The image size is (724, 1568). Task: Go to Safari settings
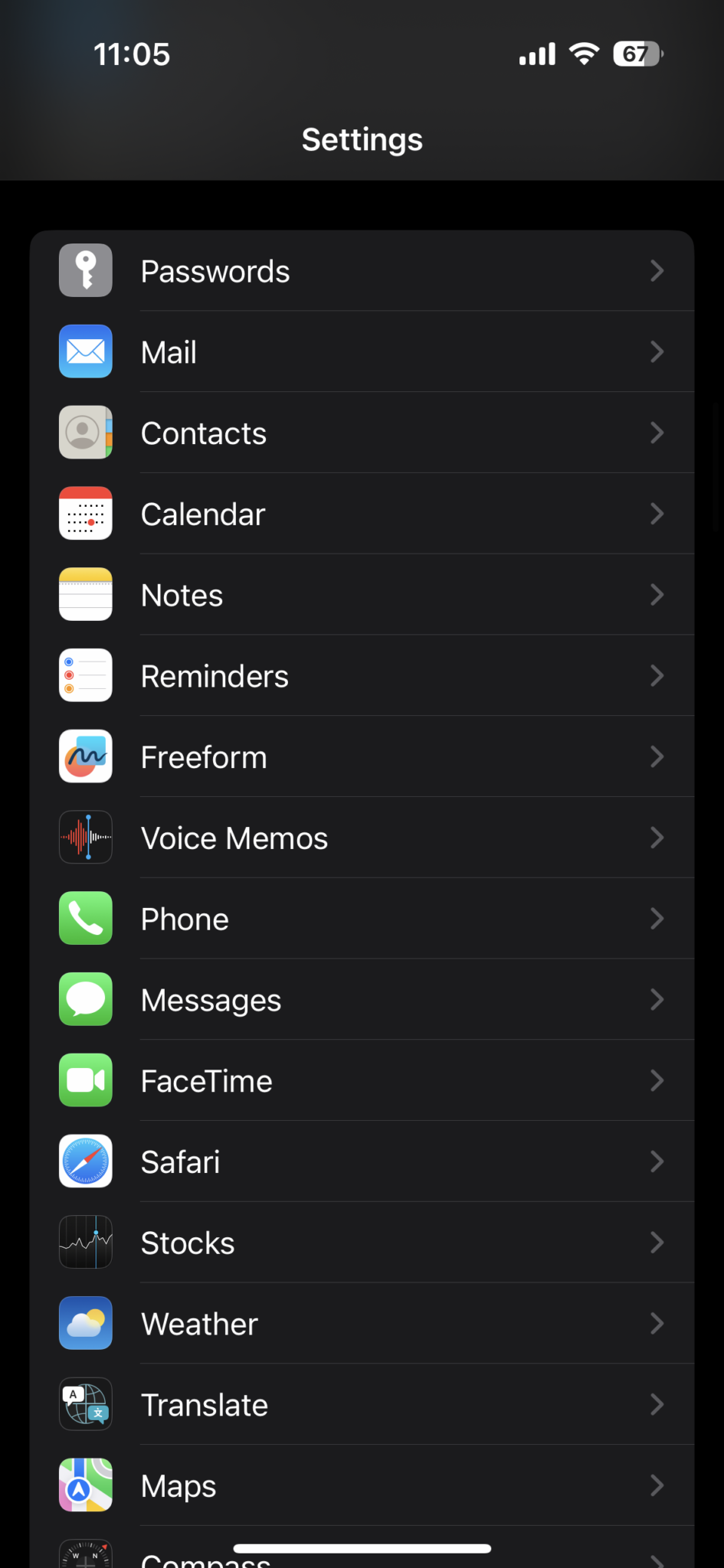point(362,1162)
